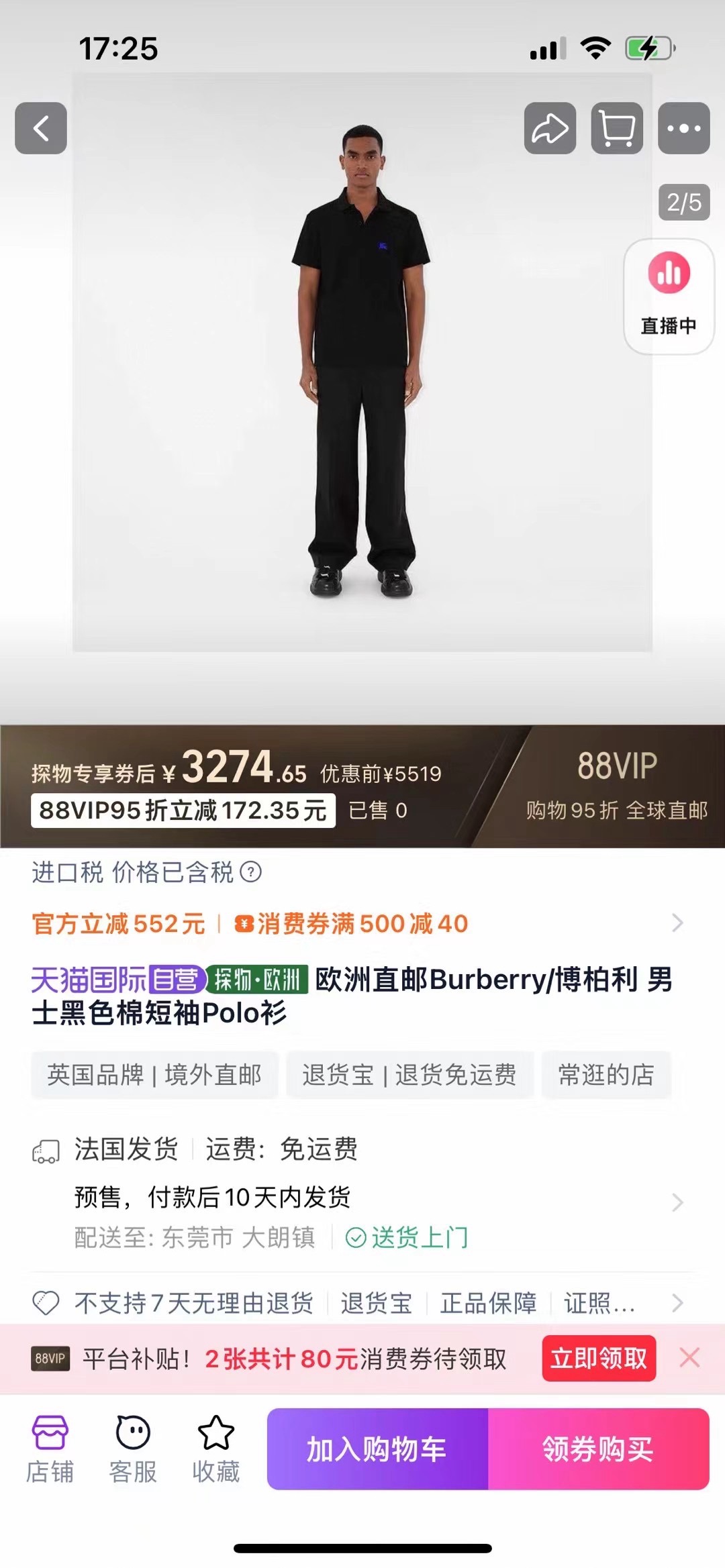Expand the 官方立减552元 discount details
The width and height of the screenshot is (725, 1568).
click(x=677, y=923)
